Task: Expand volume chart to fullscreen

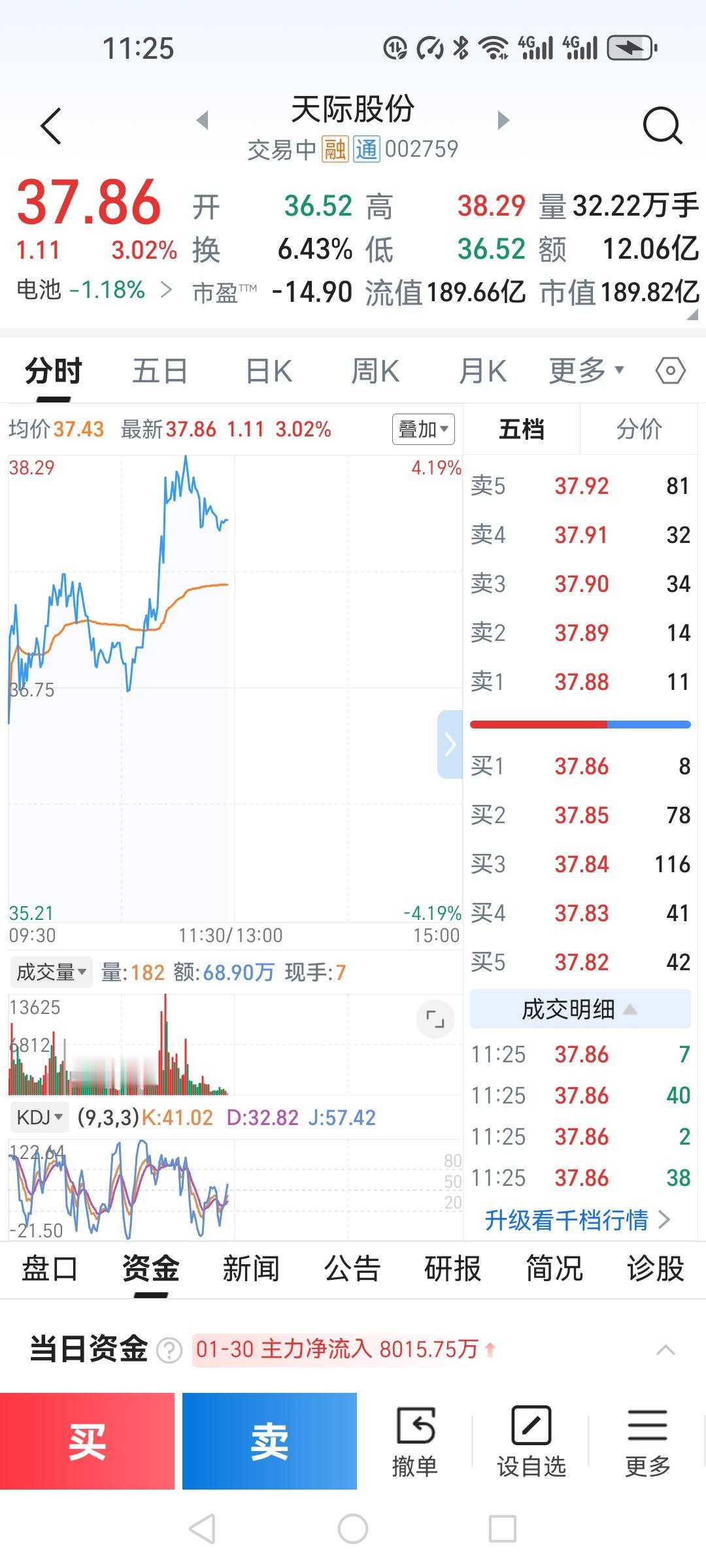Action: (435, 1019)
